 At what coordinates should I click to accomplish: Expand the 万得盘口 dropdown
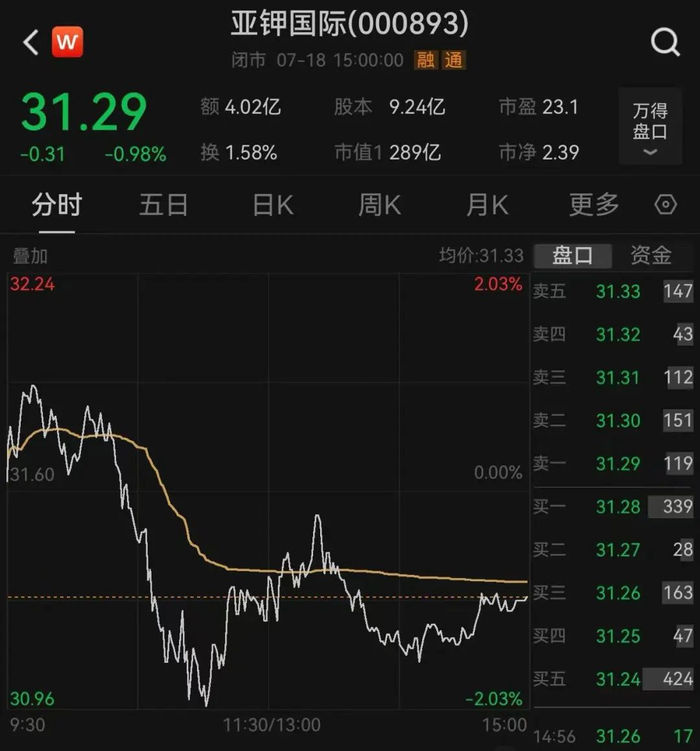650,127
